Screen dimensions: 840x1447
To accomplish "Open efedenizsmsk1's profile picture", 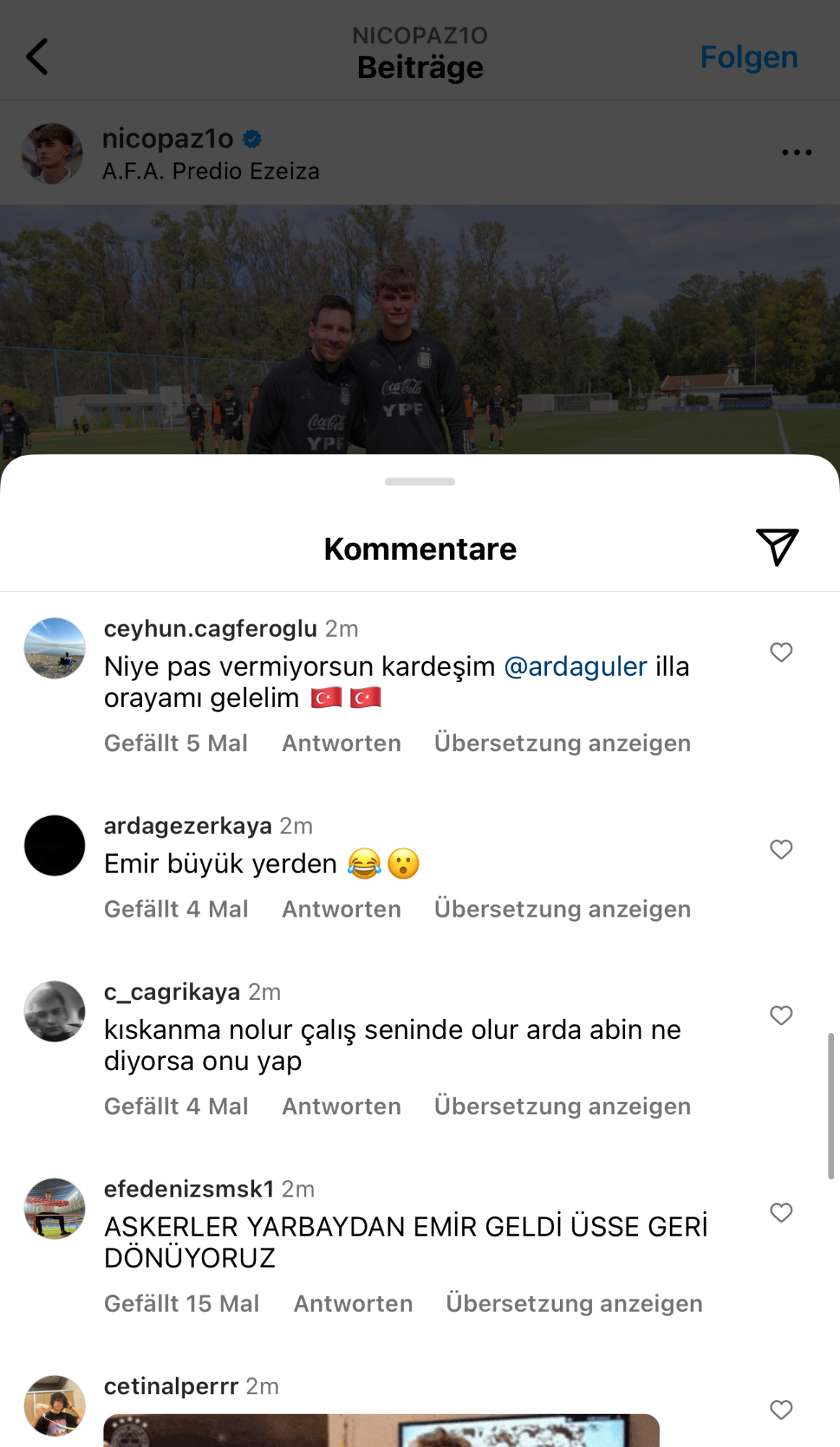I will 54,1209.
